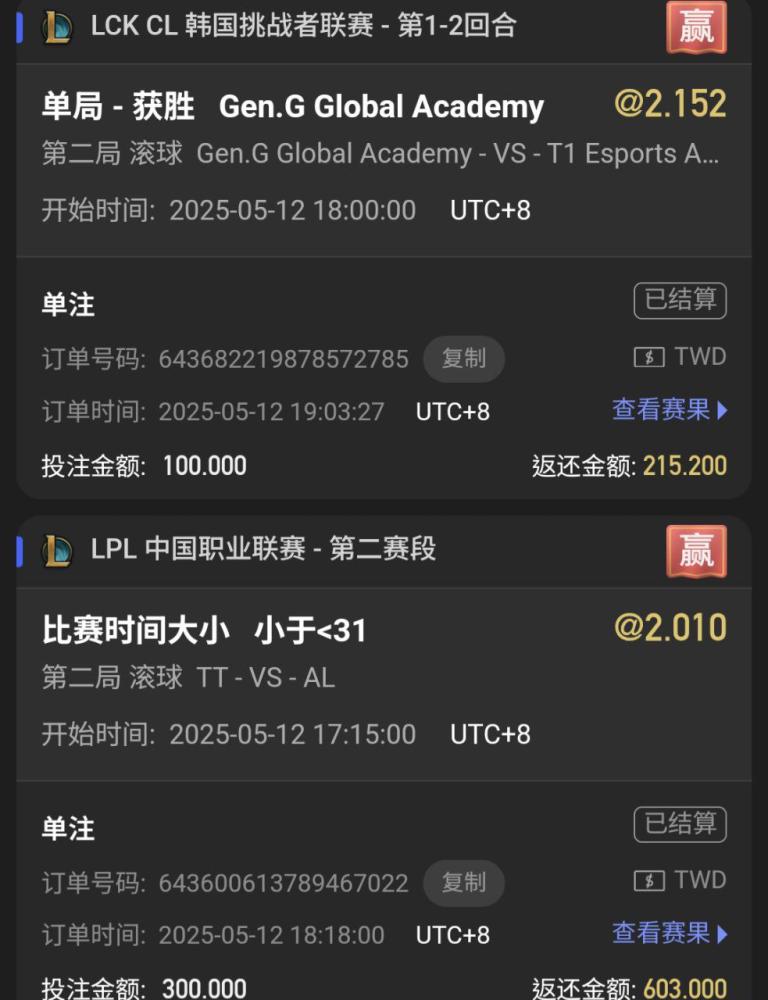View match result for TT vs AL bet

(670, 934)
